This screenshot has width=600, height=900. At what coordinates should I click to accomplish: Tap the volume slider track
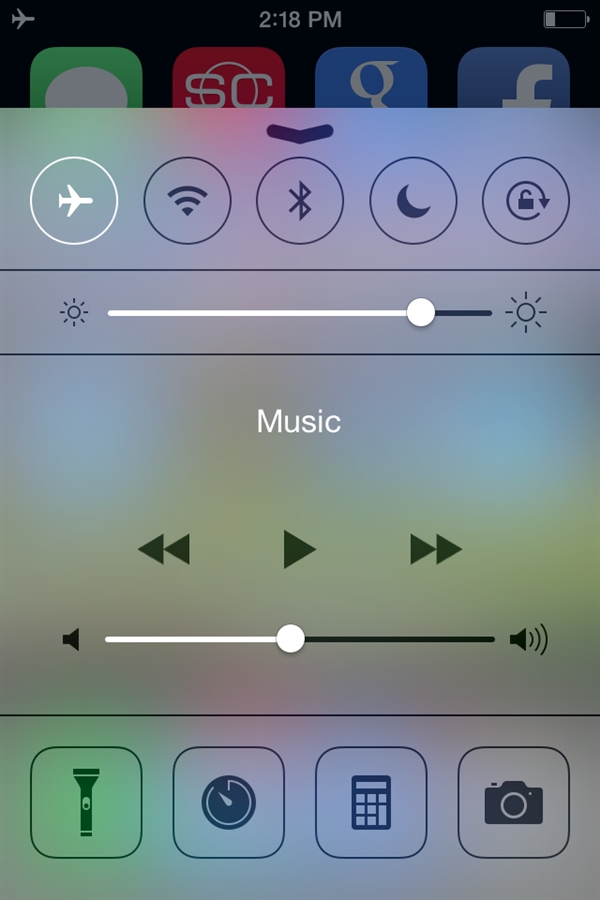click(400, 639)
